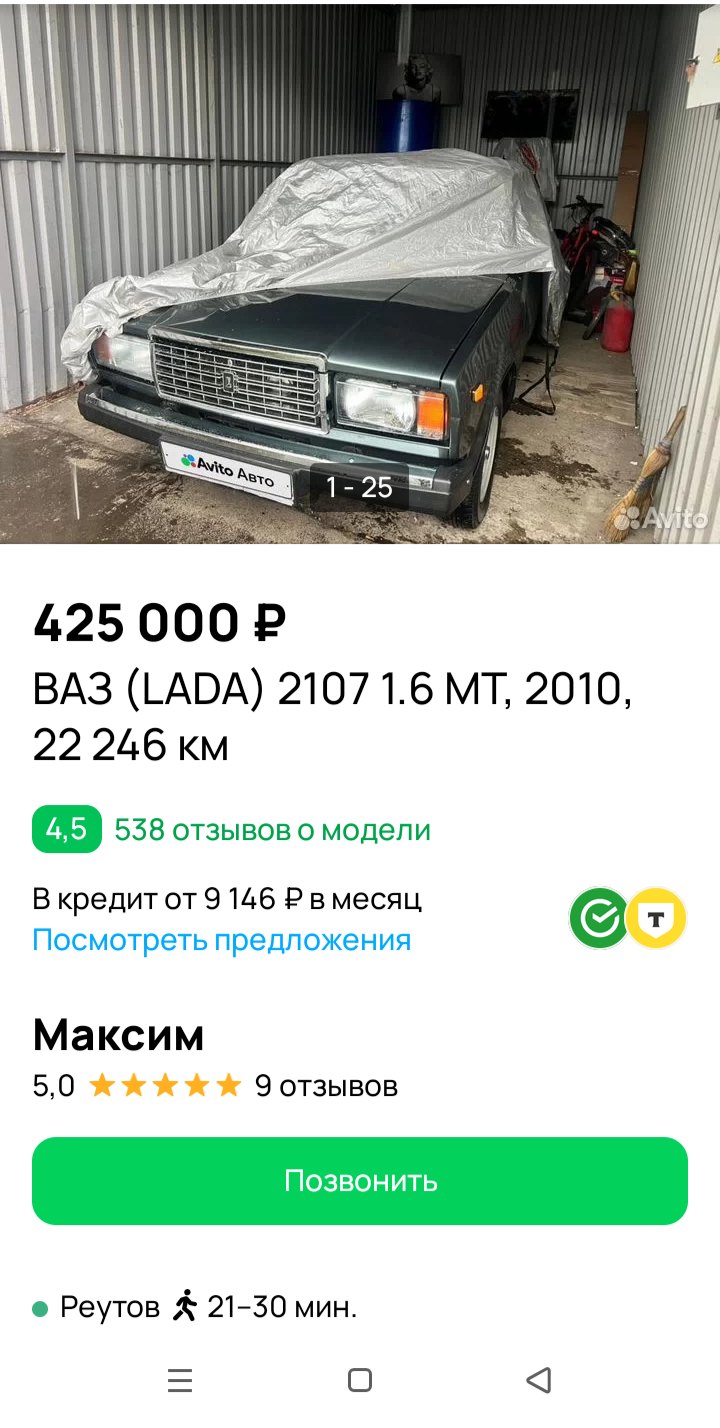Go back using the system back button
The image size is (720, 1428).
[539, 1381]
